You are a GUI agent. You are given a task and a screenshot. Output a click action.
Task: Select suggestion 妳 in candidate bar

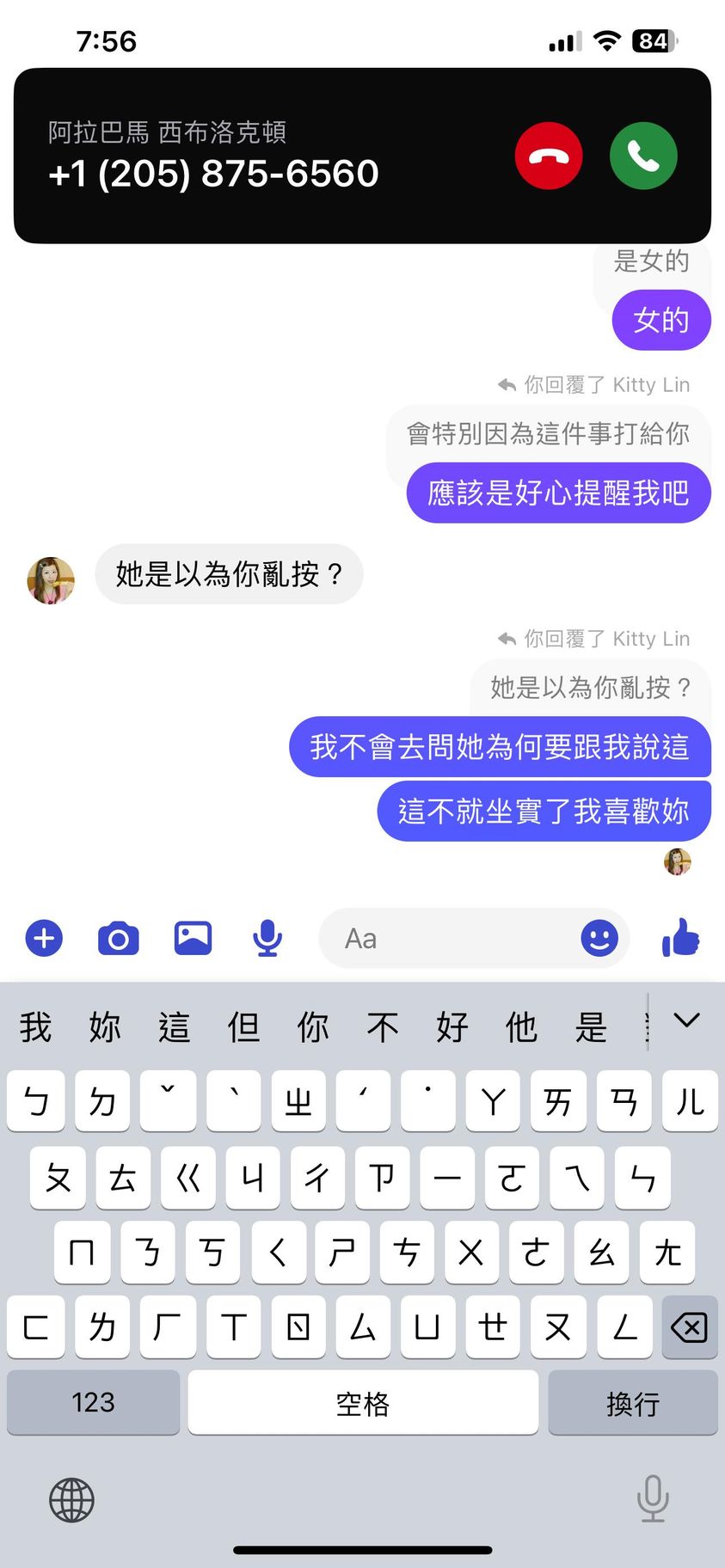click(105, 1026)
